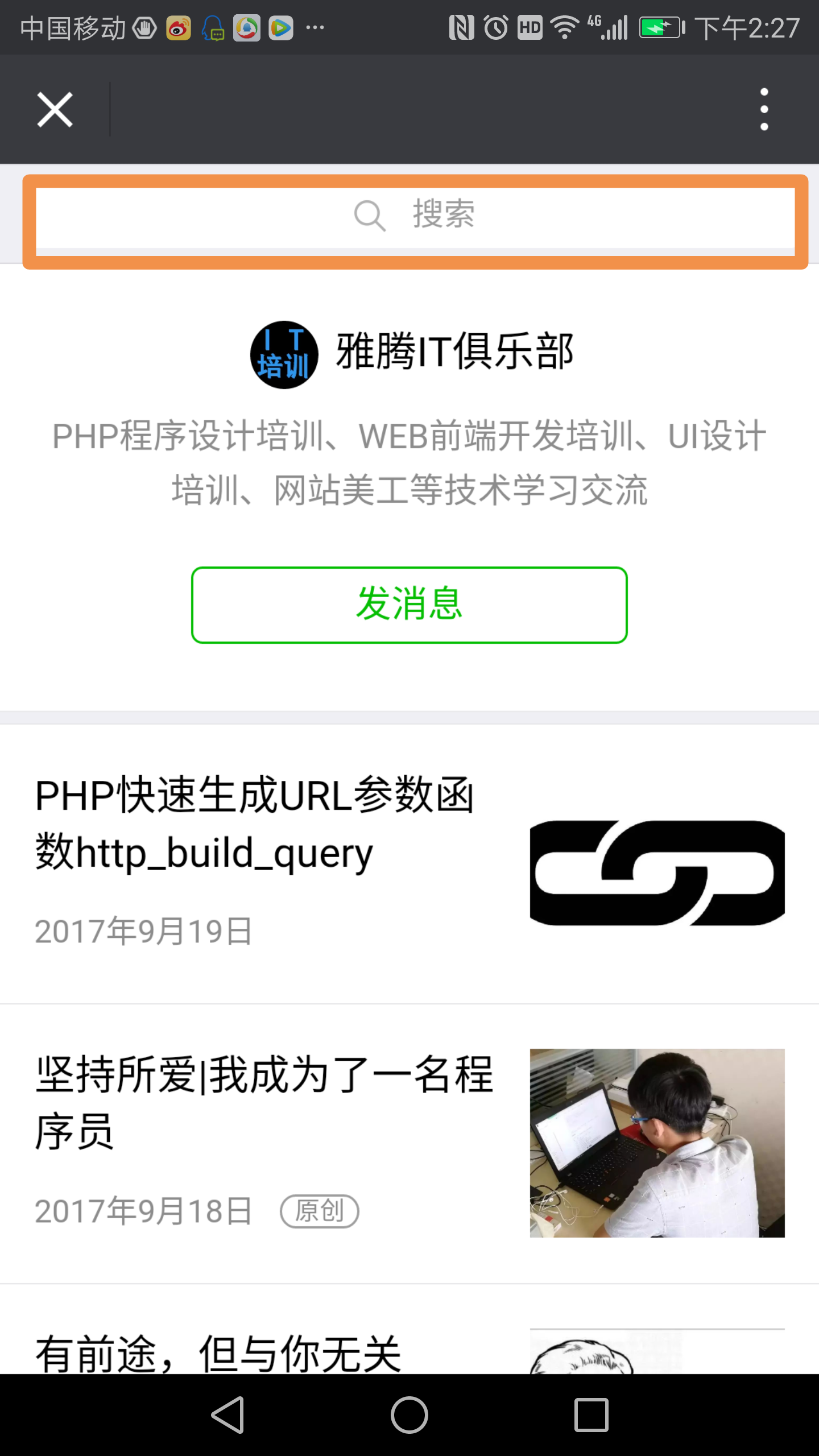This screenshot has width=819, height=1456.
Task: Close the page with the X icon
Action: pos(55,109)
